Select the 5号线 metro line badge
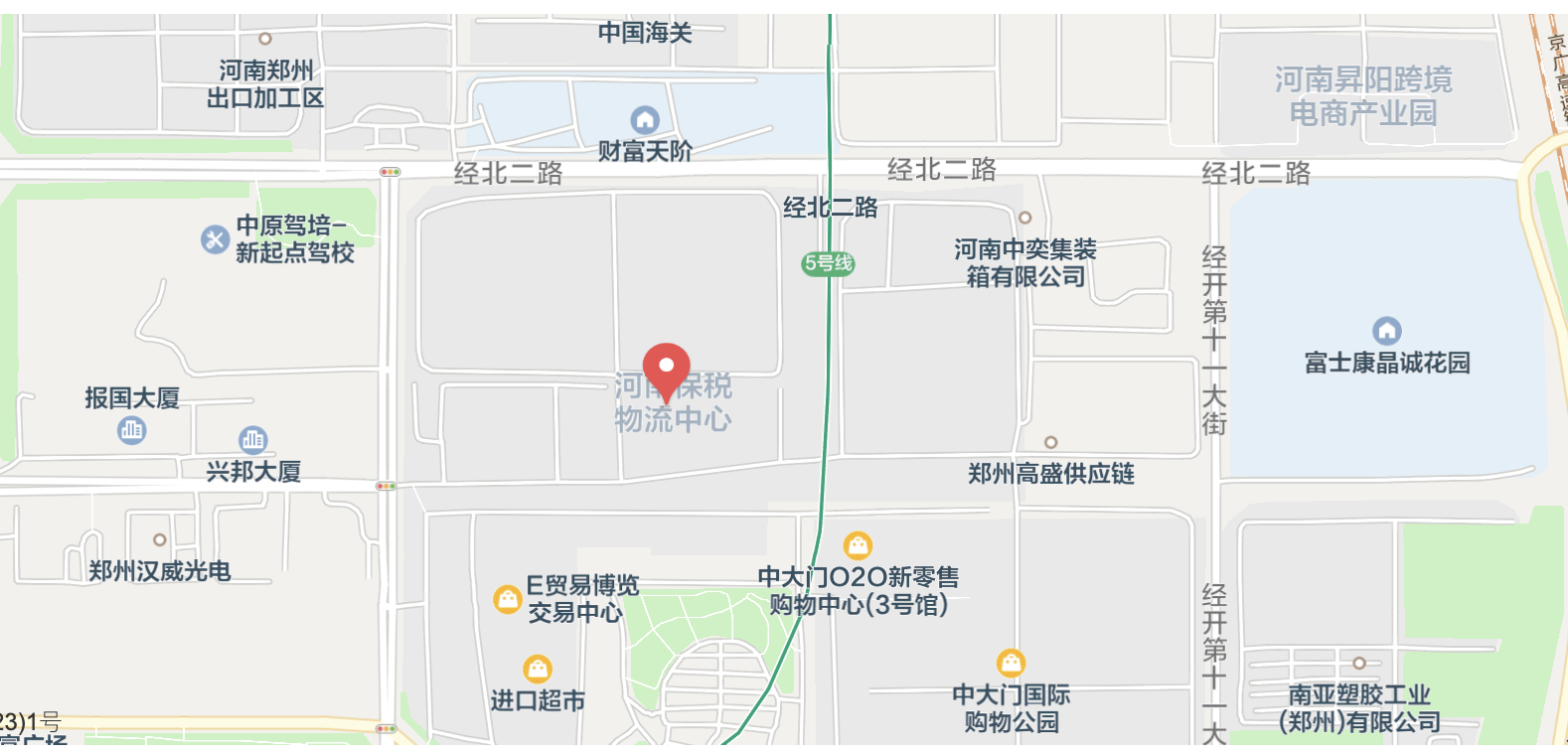This screenshot has height=755, width=1568. click(828, 263)
